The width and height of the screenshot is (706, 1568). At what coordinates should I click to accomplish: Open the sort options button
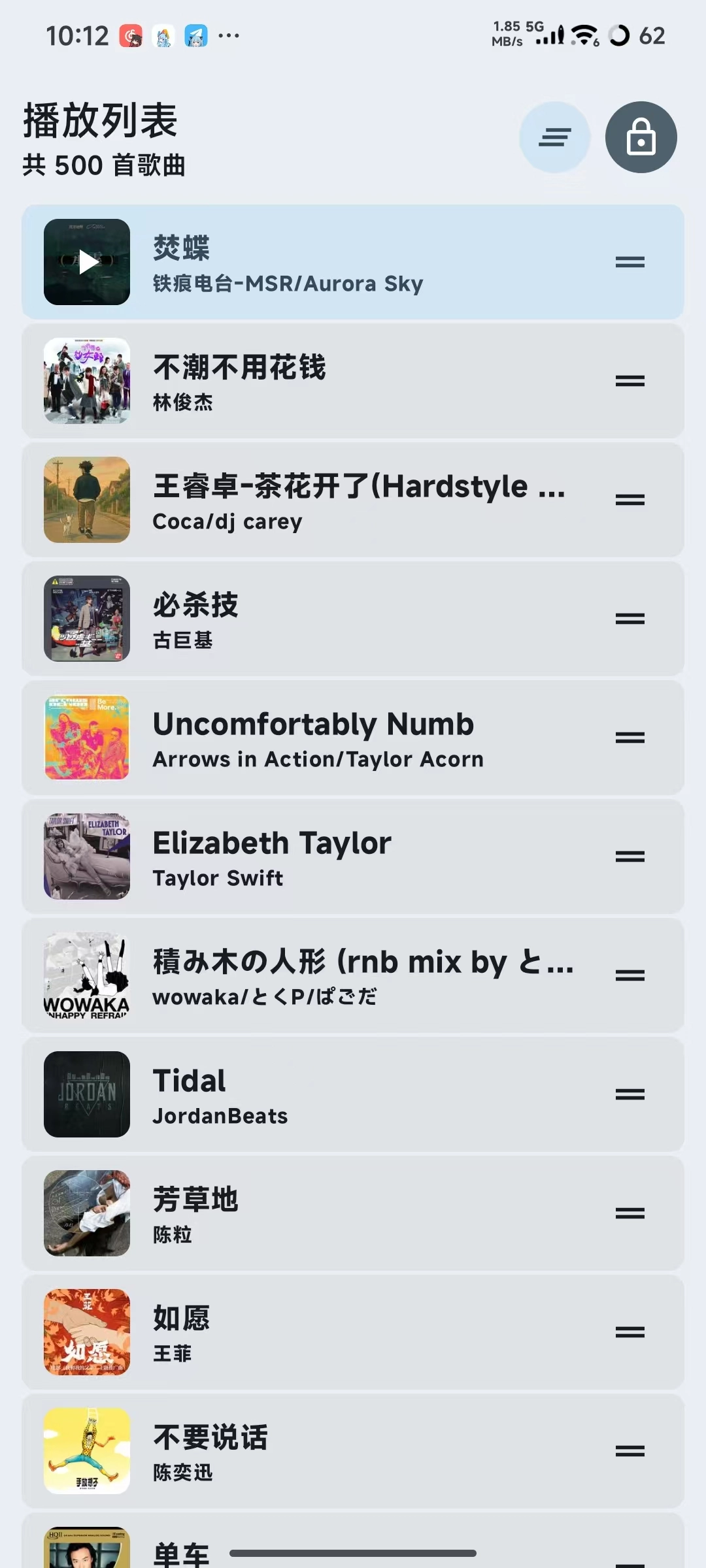coord(554,137)
